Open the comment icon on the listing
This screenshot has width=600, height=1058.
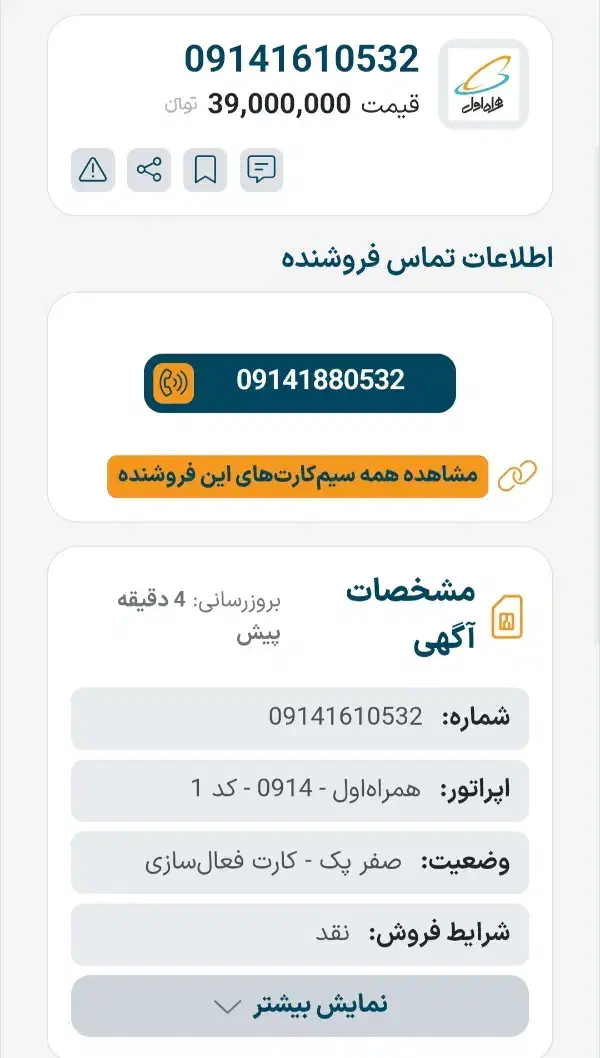[261, 170]
